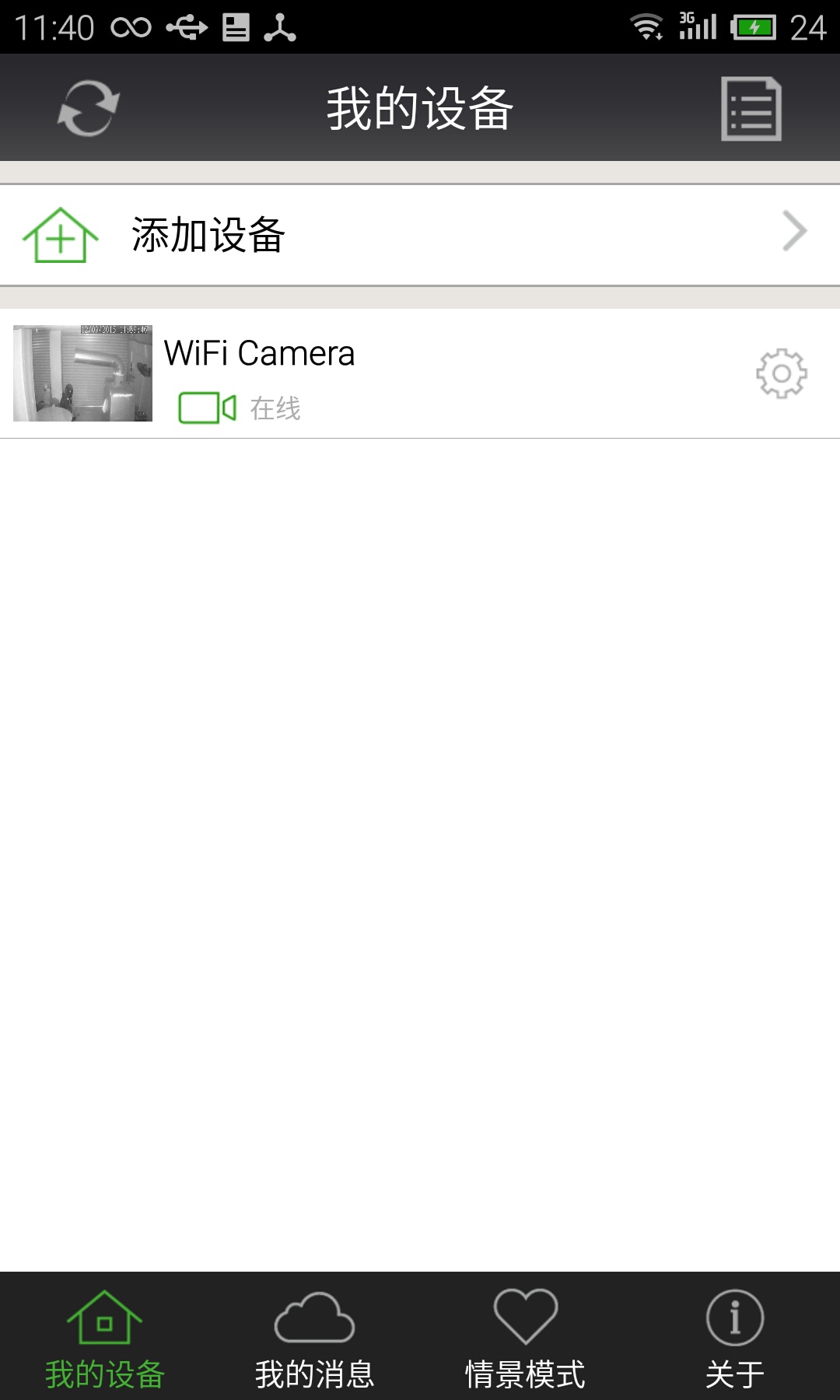Refresh the device list
This screenshot has height=1400, width=840.
pos(88,108)
